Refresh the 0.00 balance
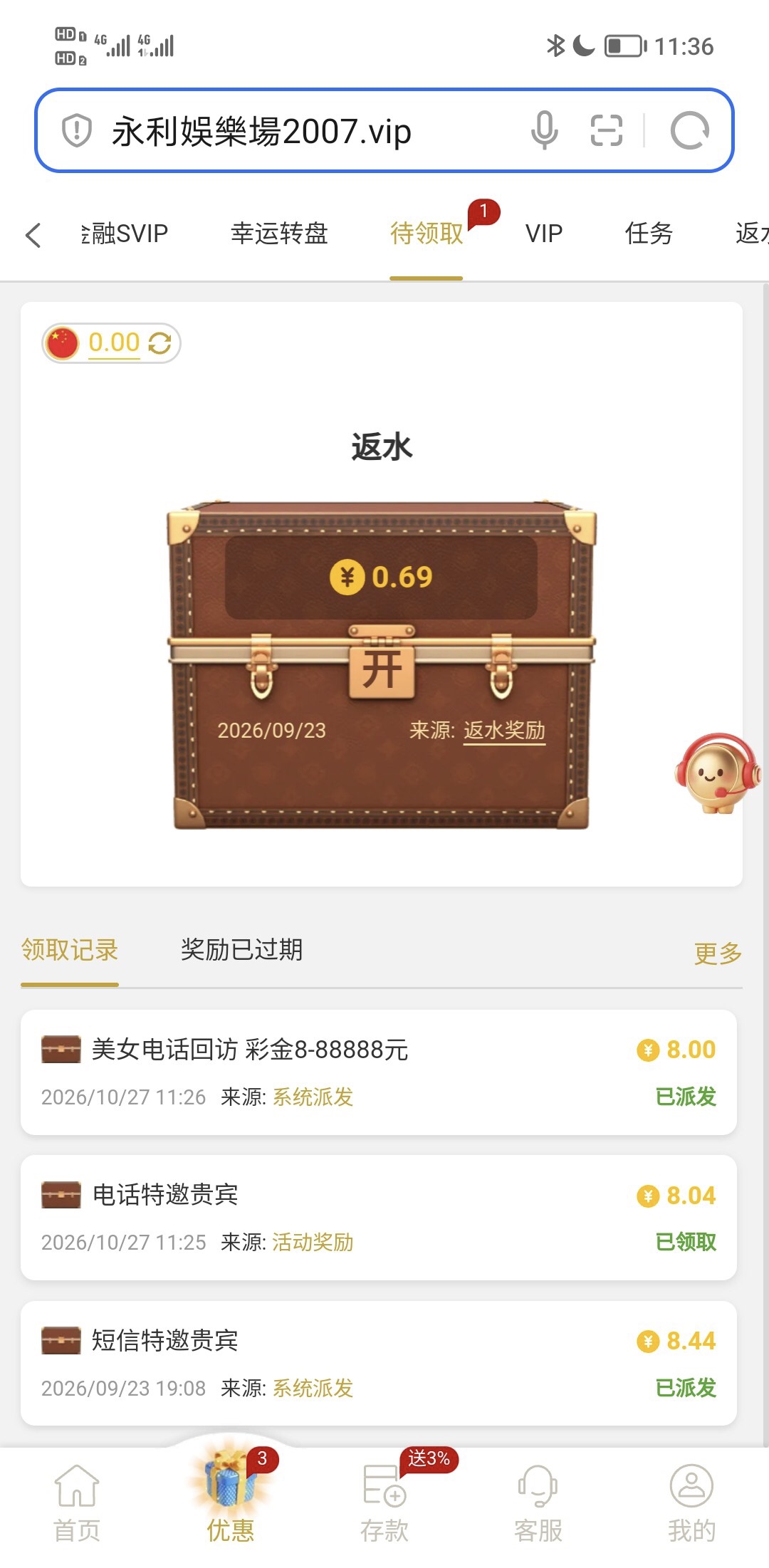This screenshot has height=1568, width=769. point(159,343)
